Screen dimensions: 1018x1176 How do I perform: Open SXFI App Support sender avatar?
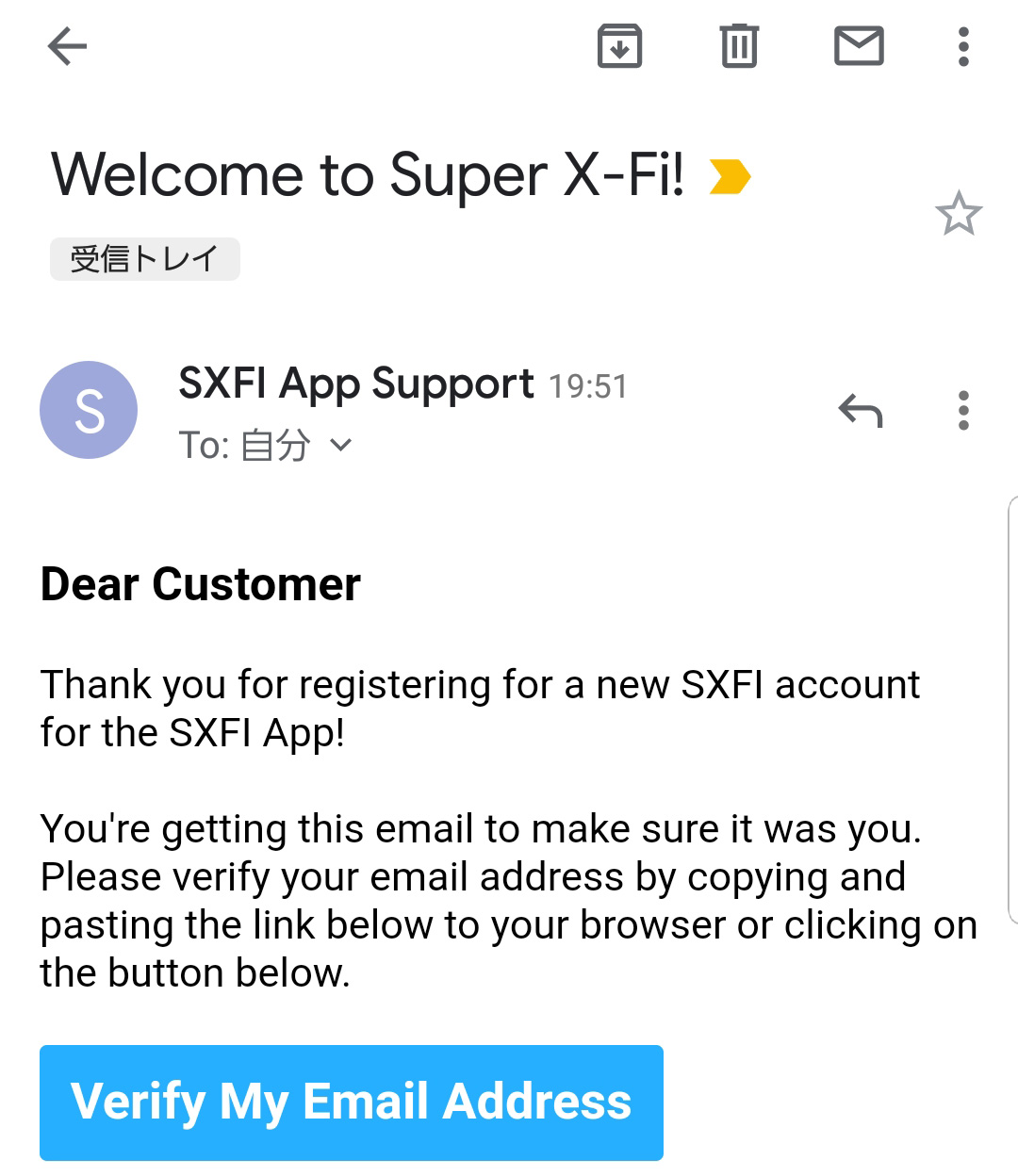coord(89,410)
